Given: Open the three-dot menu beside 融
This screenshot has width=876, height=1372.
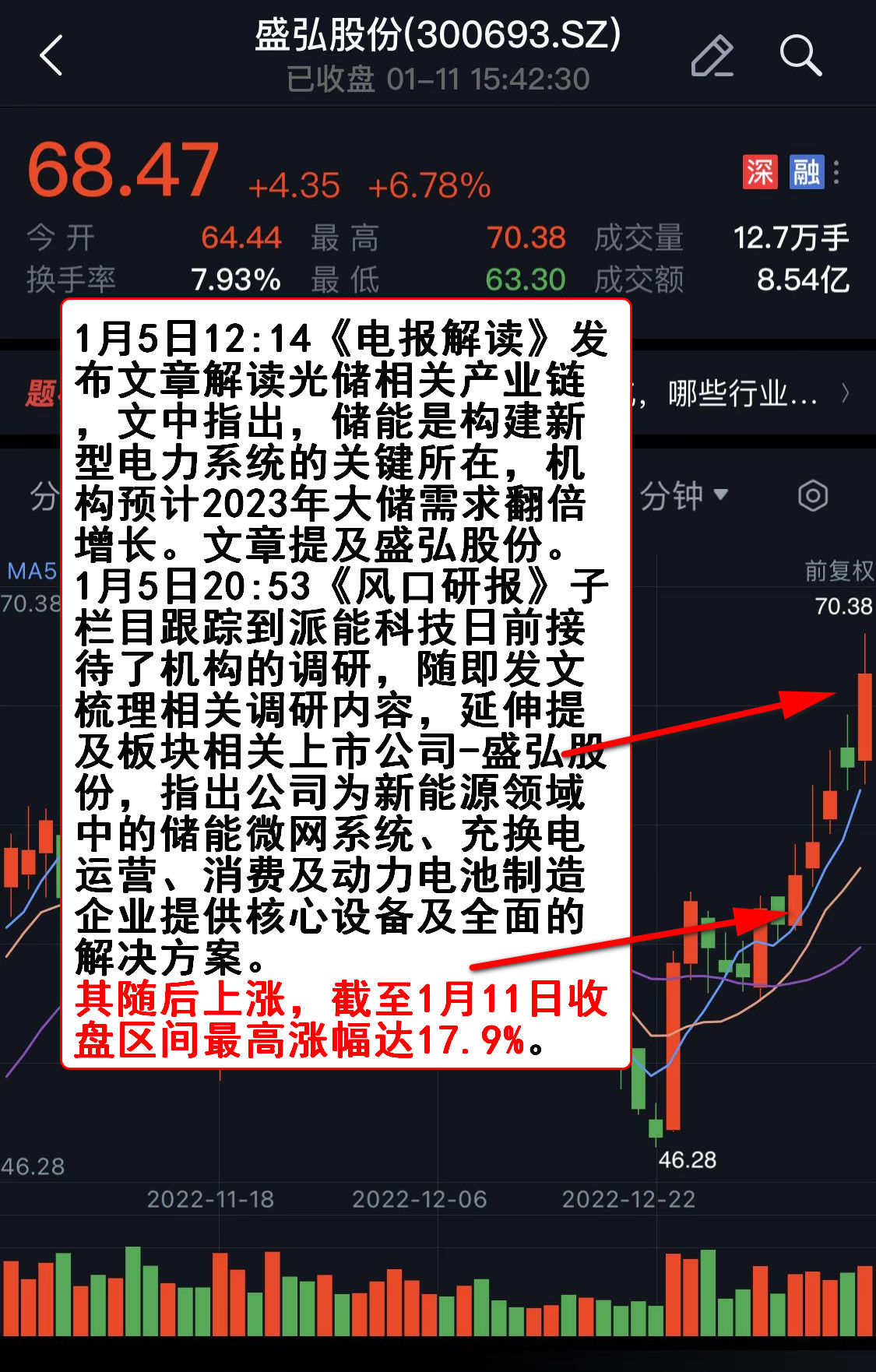Looking at the screenshot, I should pos(836,172).
